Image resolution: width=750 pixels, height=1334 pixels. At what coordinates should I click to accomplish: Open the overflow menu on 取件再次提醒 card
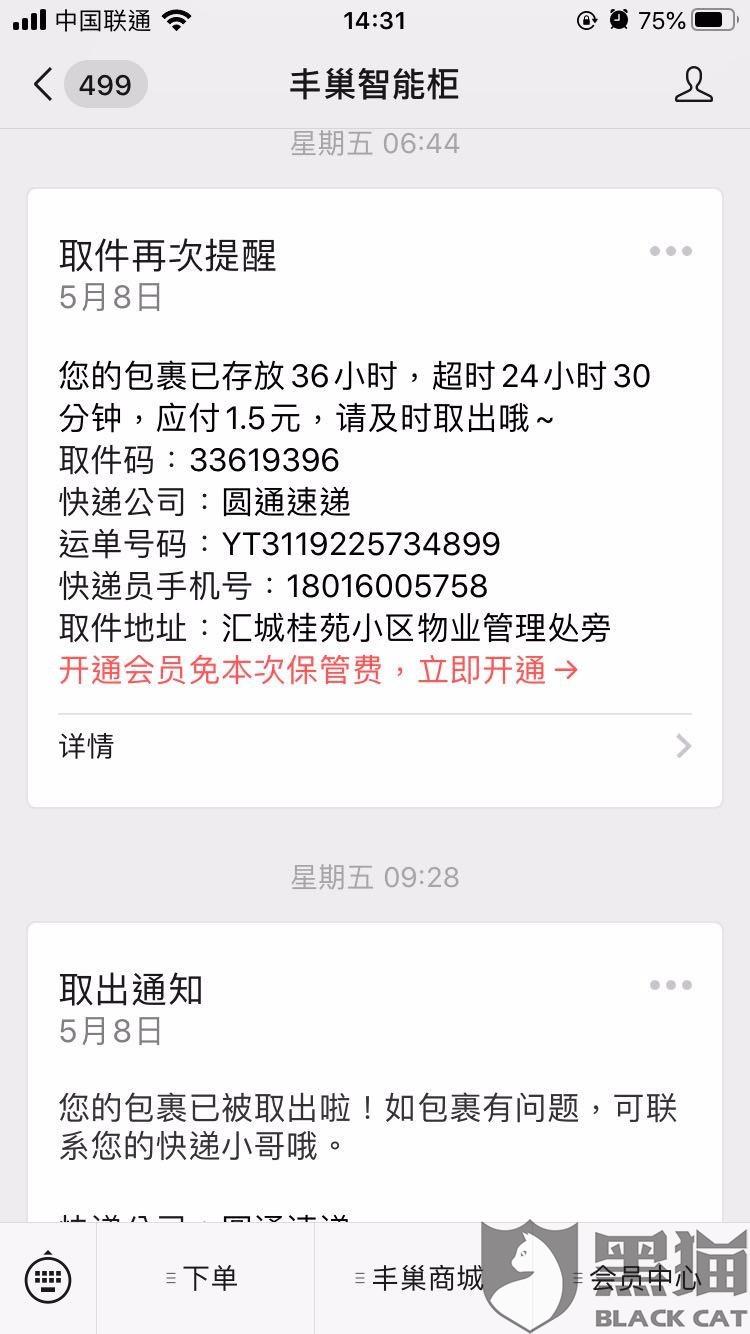tap(670, 251)
